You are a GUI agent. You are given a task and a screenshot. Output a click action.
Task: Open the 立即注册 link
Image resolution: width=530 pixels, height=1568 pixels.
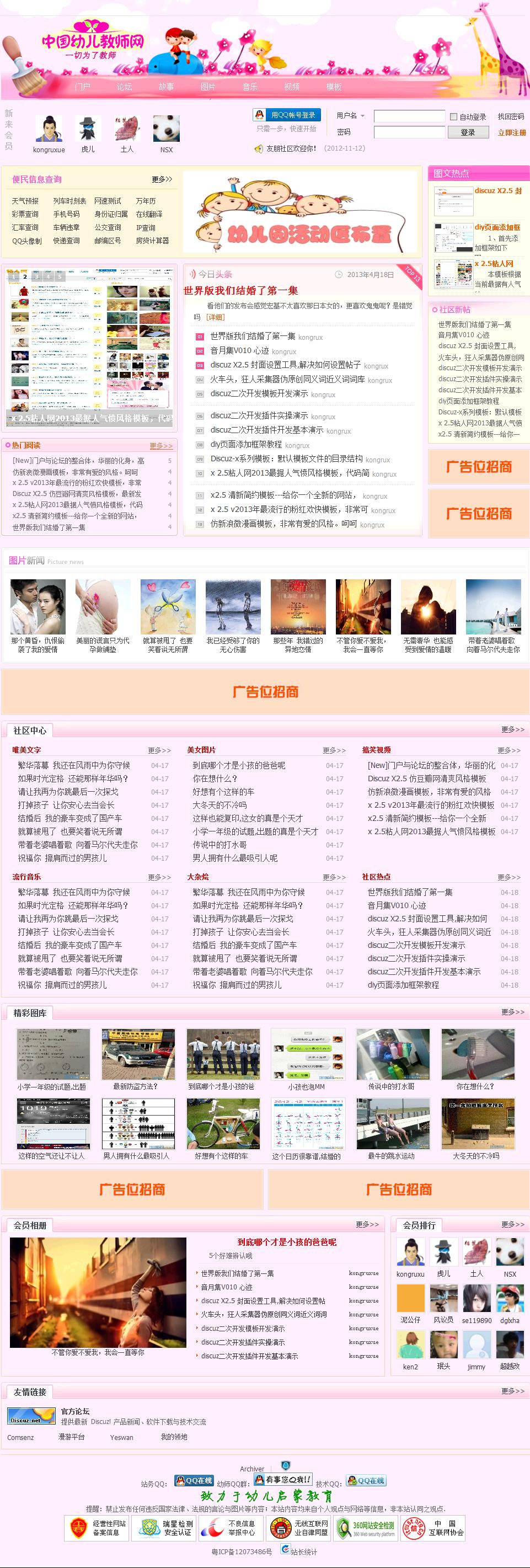[x=511, y=132]
